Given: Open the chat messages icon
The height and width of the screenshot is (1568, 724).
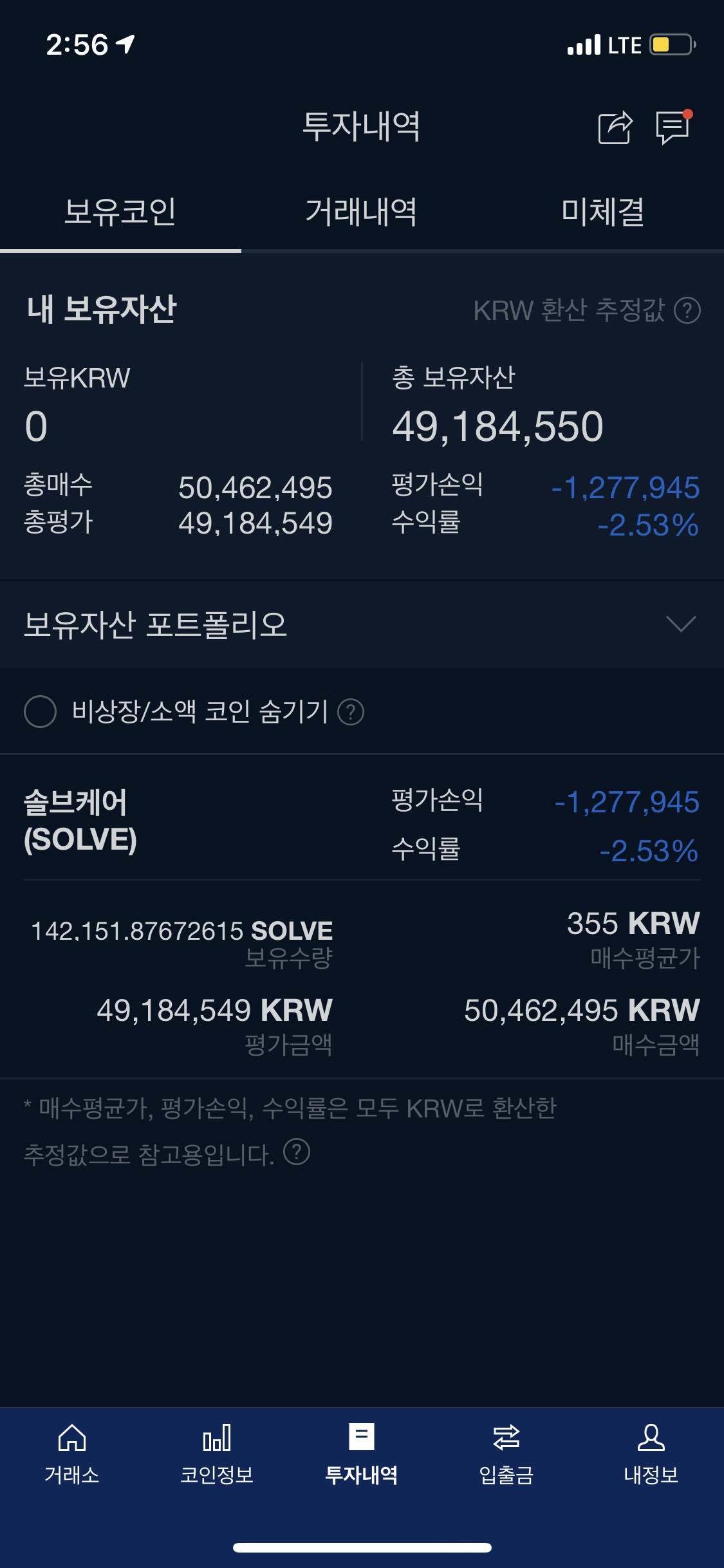Looking at the screenshot, I should pos(673,127).
